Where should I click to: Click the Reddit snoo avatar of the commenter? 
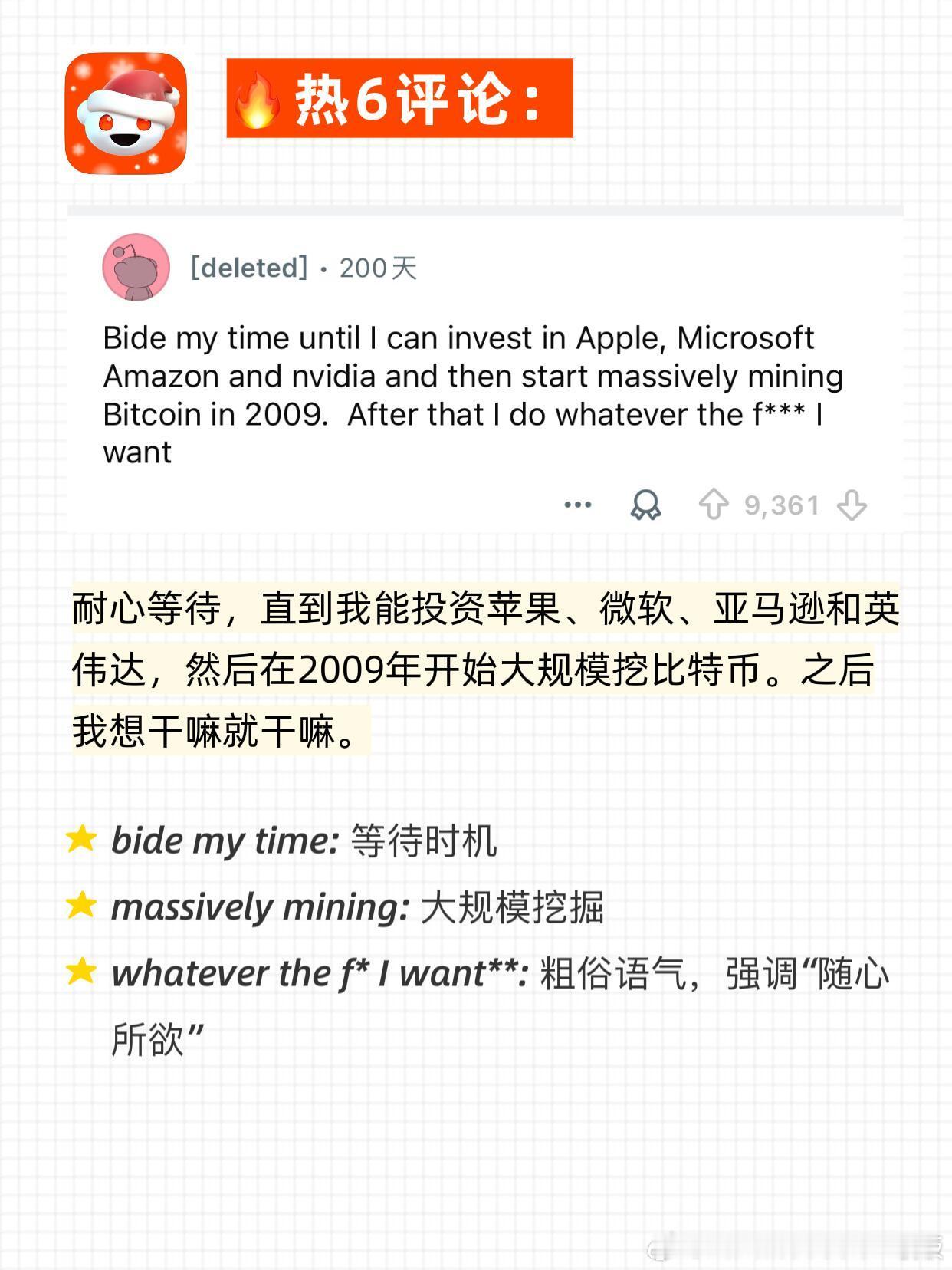[138, 268]
